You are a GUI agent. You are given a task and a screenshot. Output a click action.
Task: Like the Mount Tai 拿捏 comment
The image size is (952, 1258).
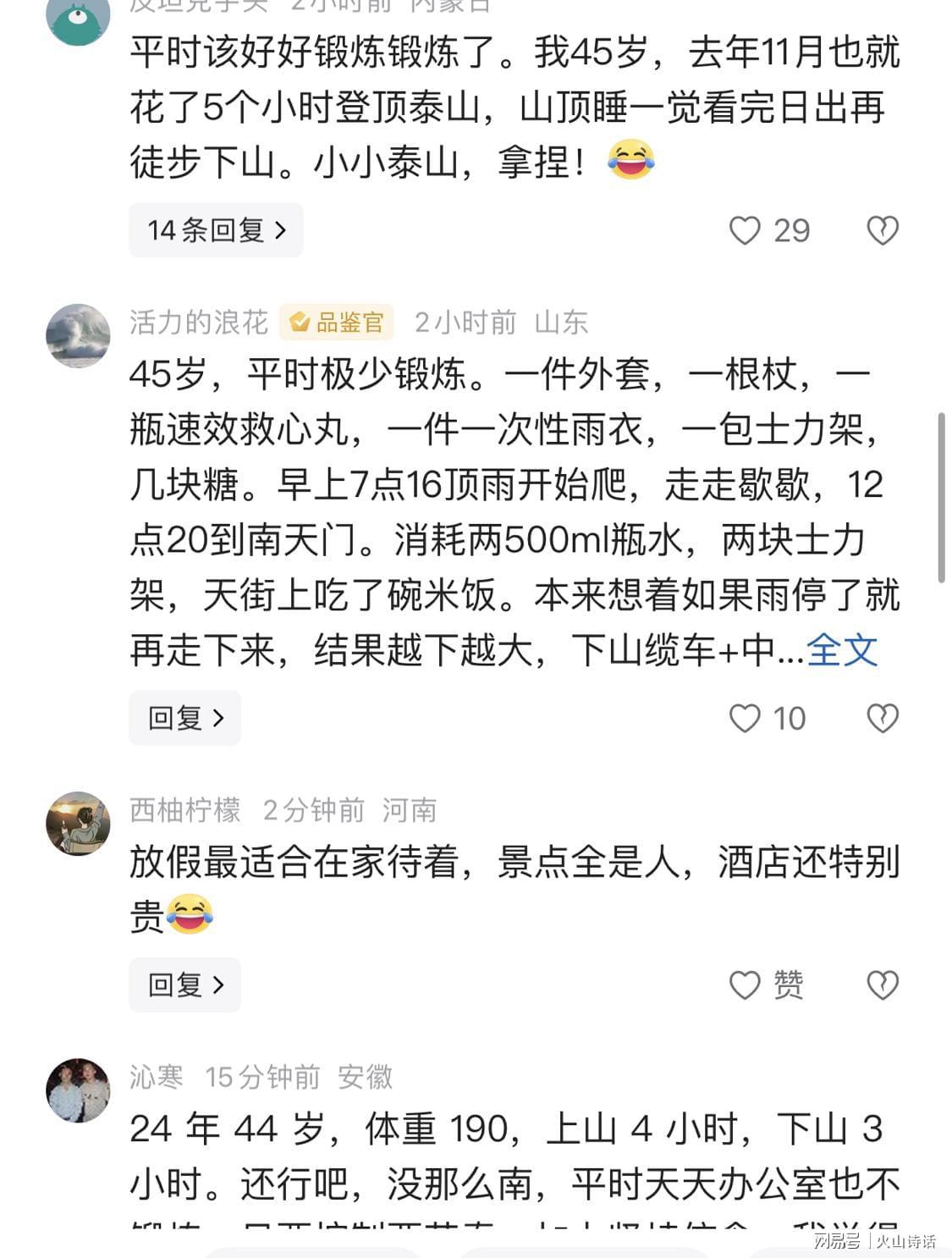745,230
